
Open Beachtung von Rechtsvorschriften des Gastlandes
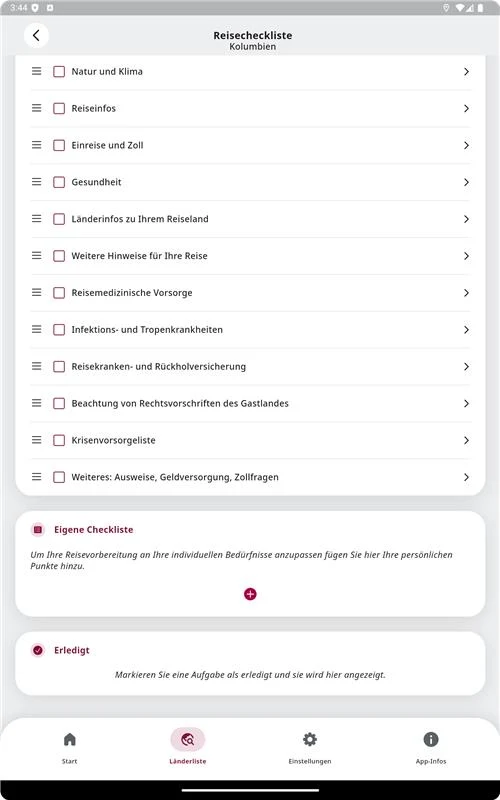coord(250,404)
